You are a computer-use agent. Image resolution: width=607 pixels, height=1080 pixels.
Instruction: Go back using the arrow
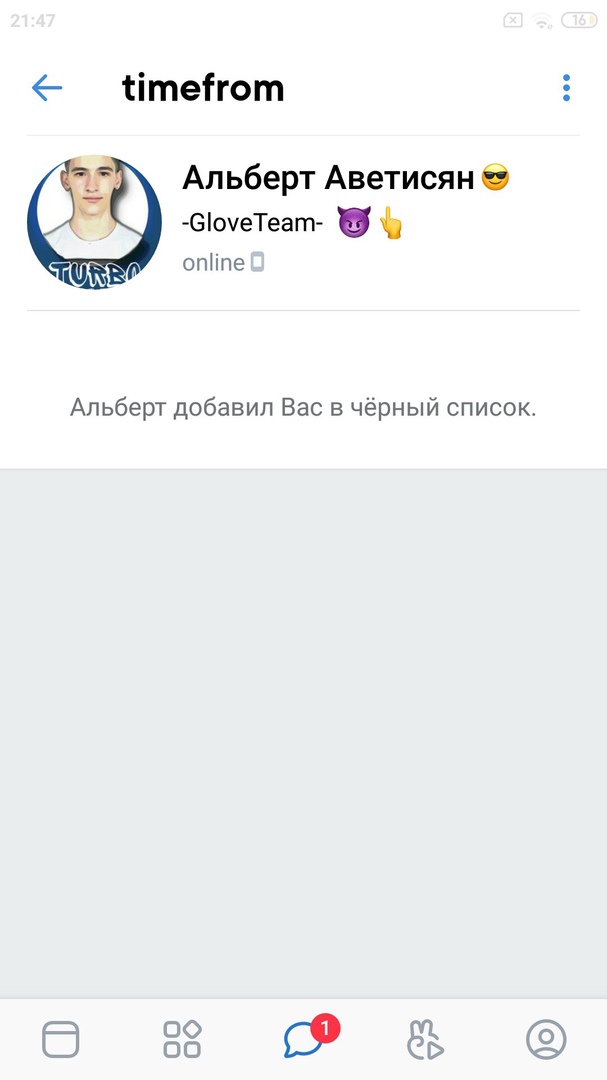(x=47, y=88)
